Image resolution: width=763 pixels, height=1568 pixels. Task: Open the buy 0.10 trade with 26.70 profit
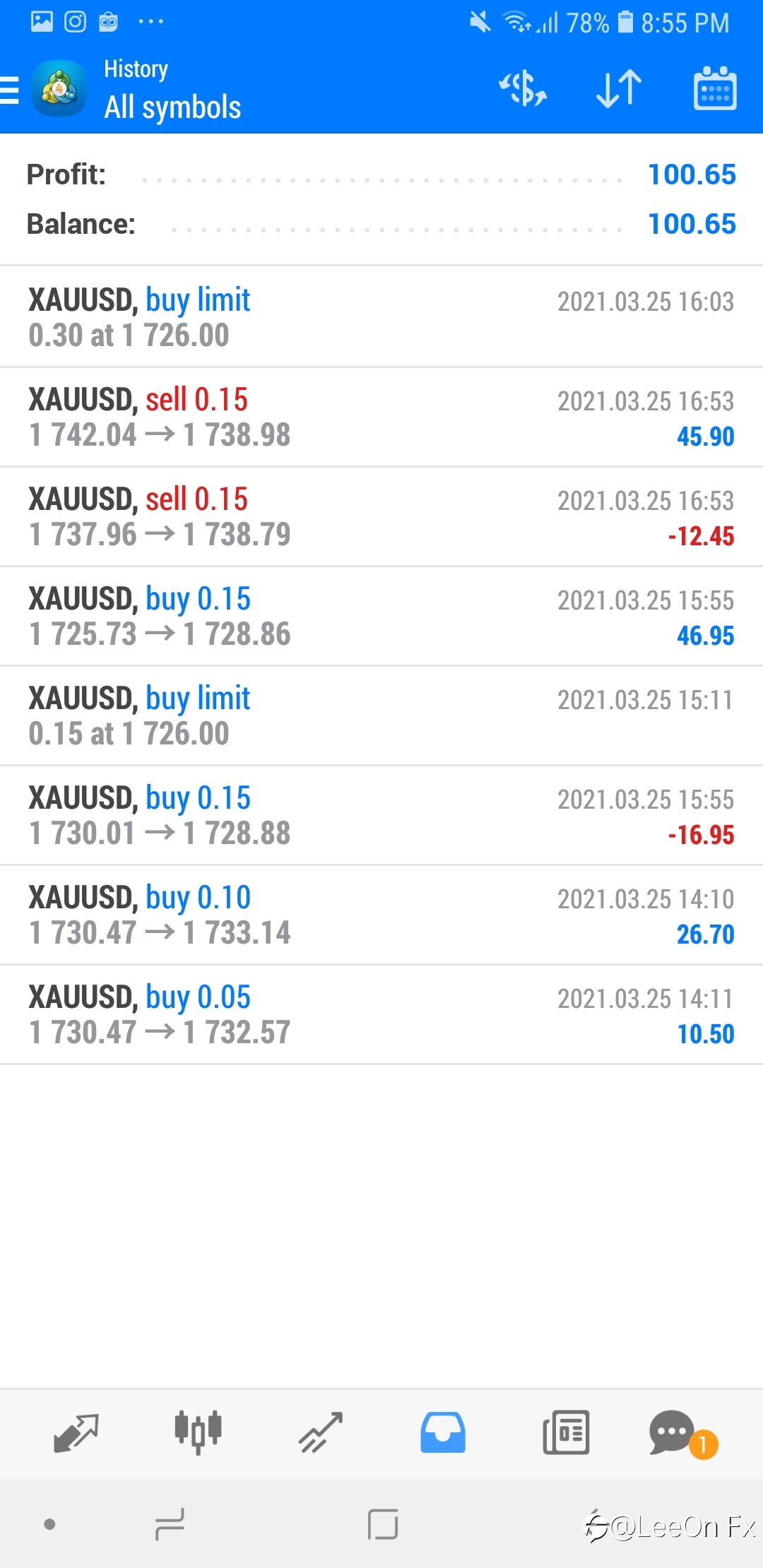381,915
